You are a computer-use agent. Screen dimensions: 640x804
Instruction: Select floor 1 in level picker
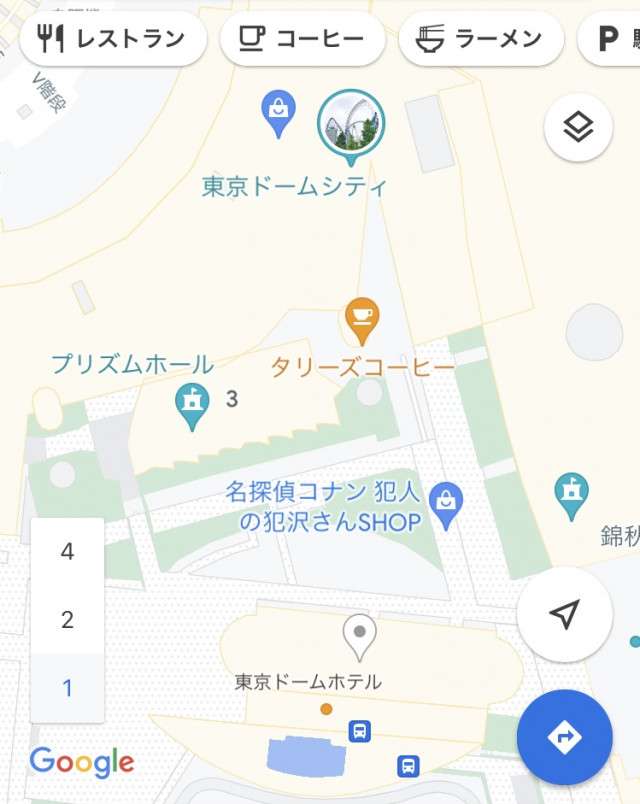(67, 688)
